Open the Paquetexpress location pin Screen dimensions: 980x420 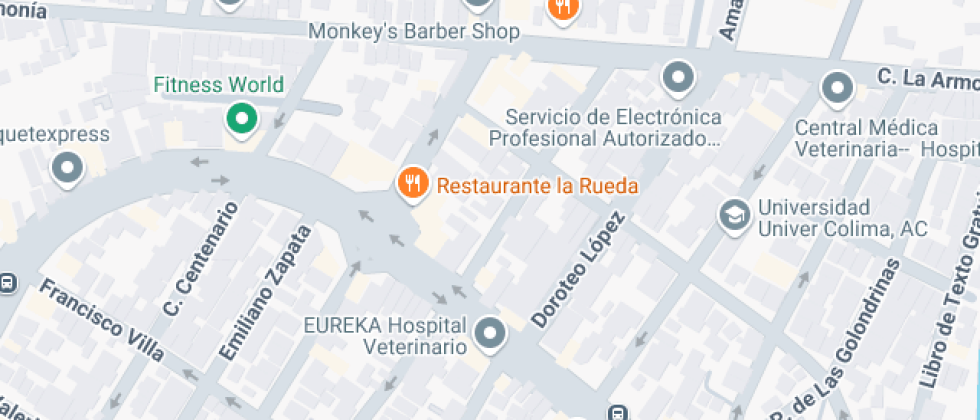click(67, 168)
